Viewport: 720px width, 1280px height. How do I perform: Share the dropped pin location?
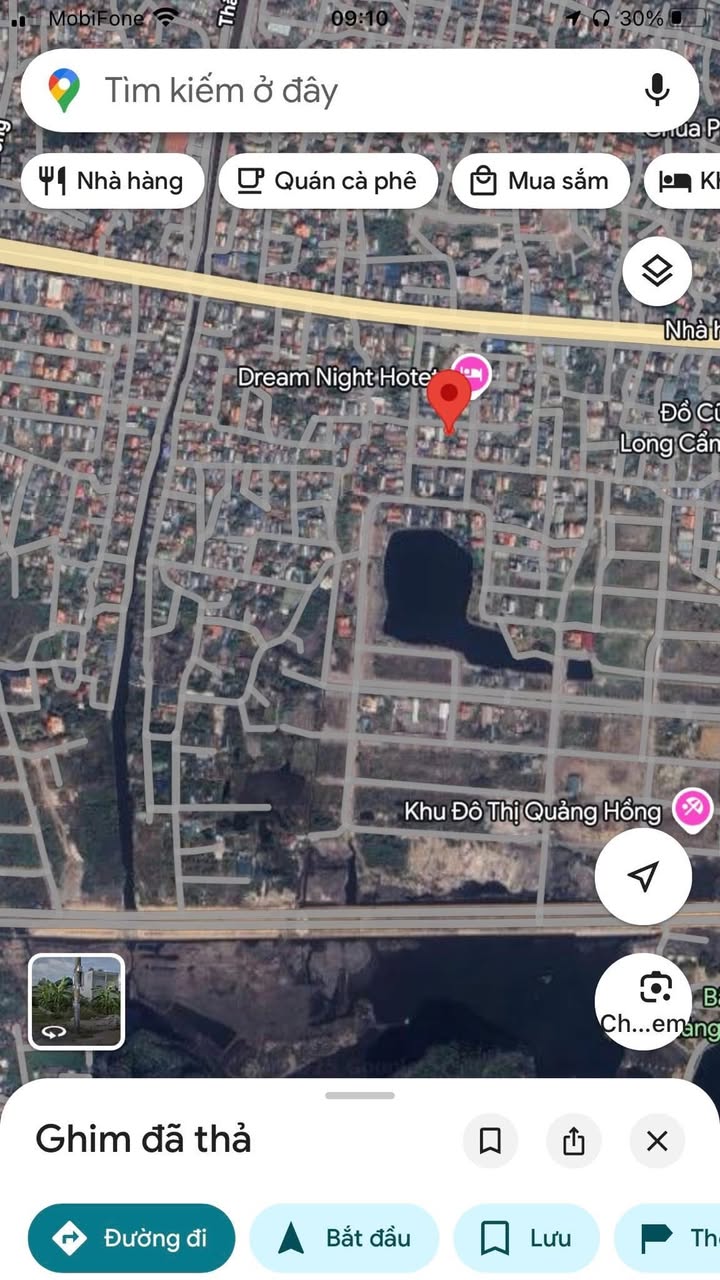(x=574, y=1141)
